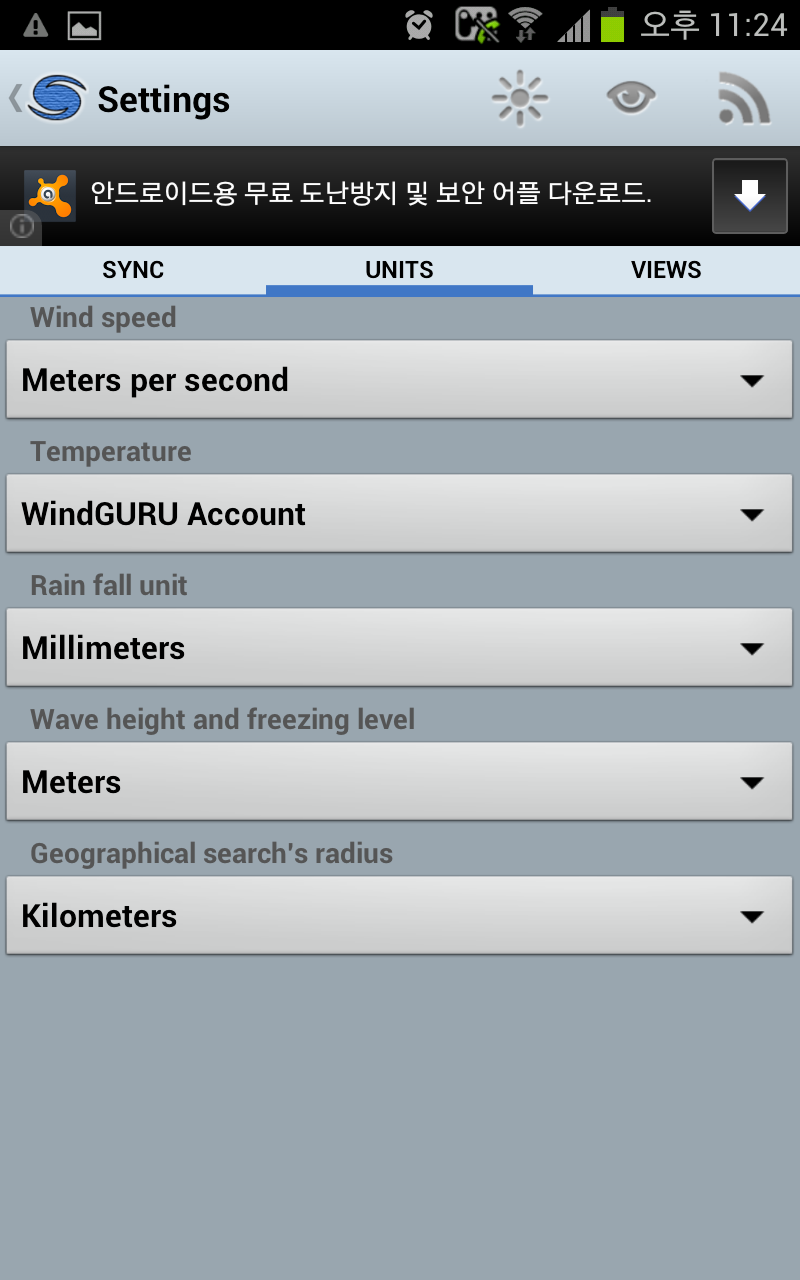Choose wave height and freezing level unit

pos(399,781)
